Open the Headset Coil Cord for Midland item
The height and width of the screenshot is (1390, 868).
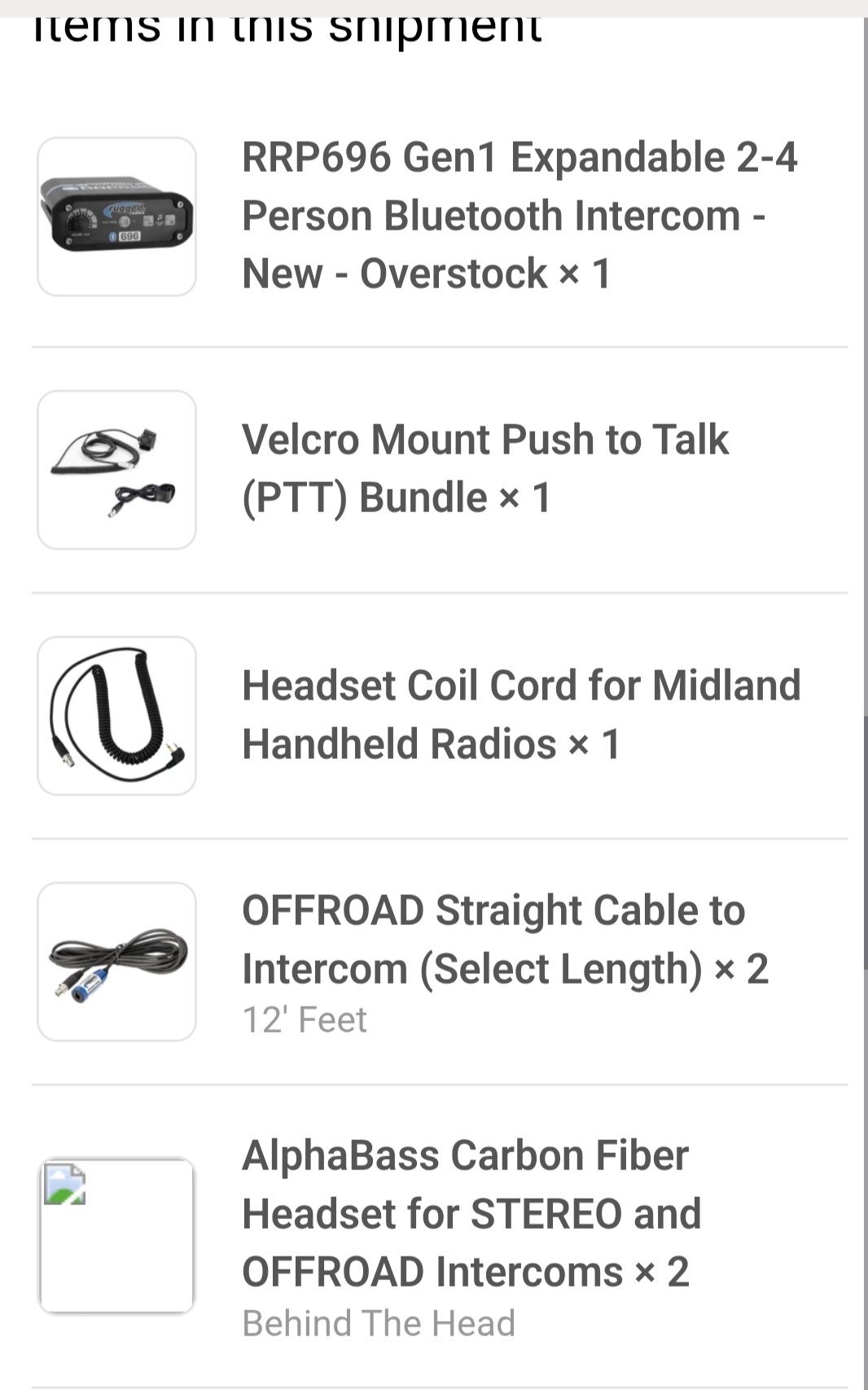[x=521, y=714]
